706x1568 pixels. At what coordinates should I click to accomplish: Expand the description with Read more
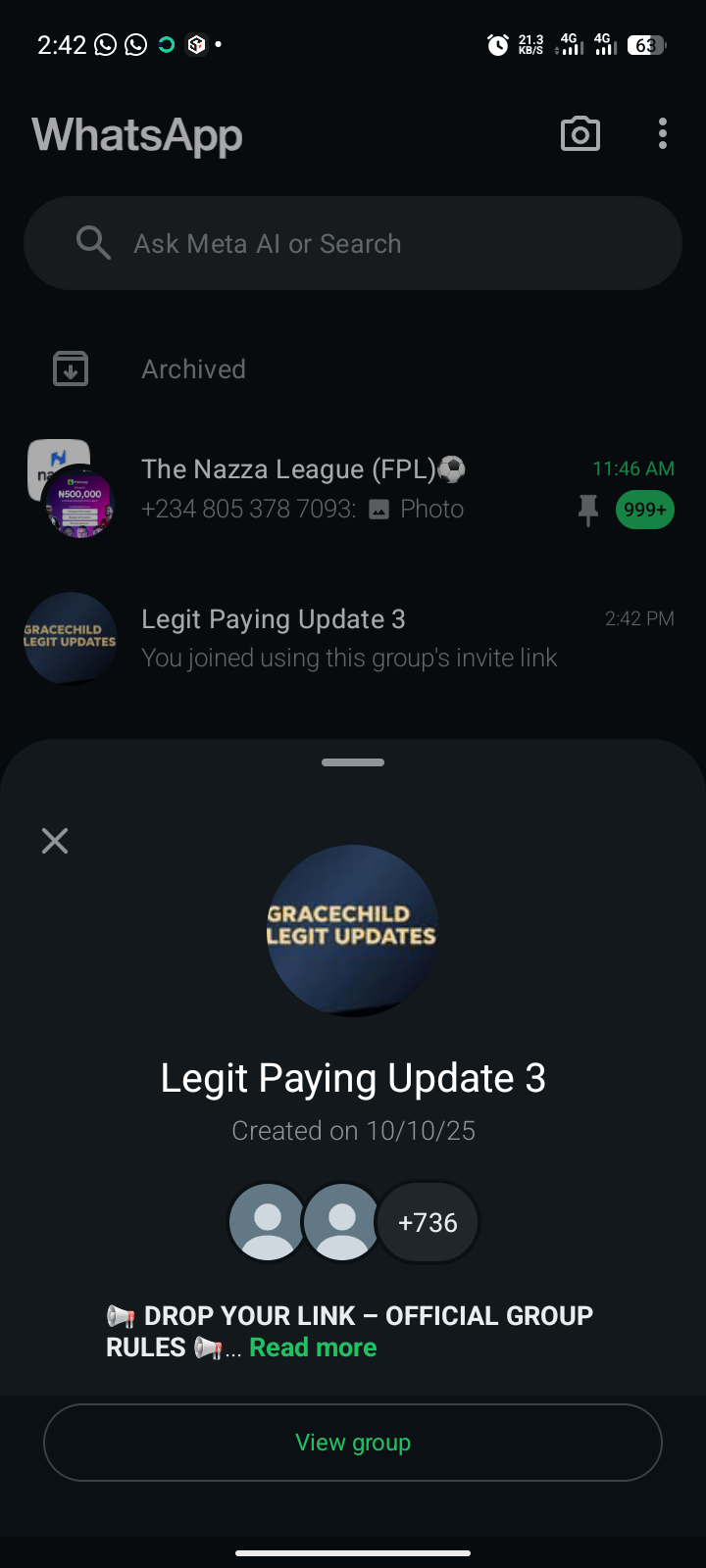click(x=313, y=1347)
